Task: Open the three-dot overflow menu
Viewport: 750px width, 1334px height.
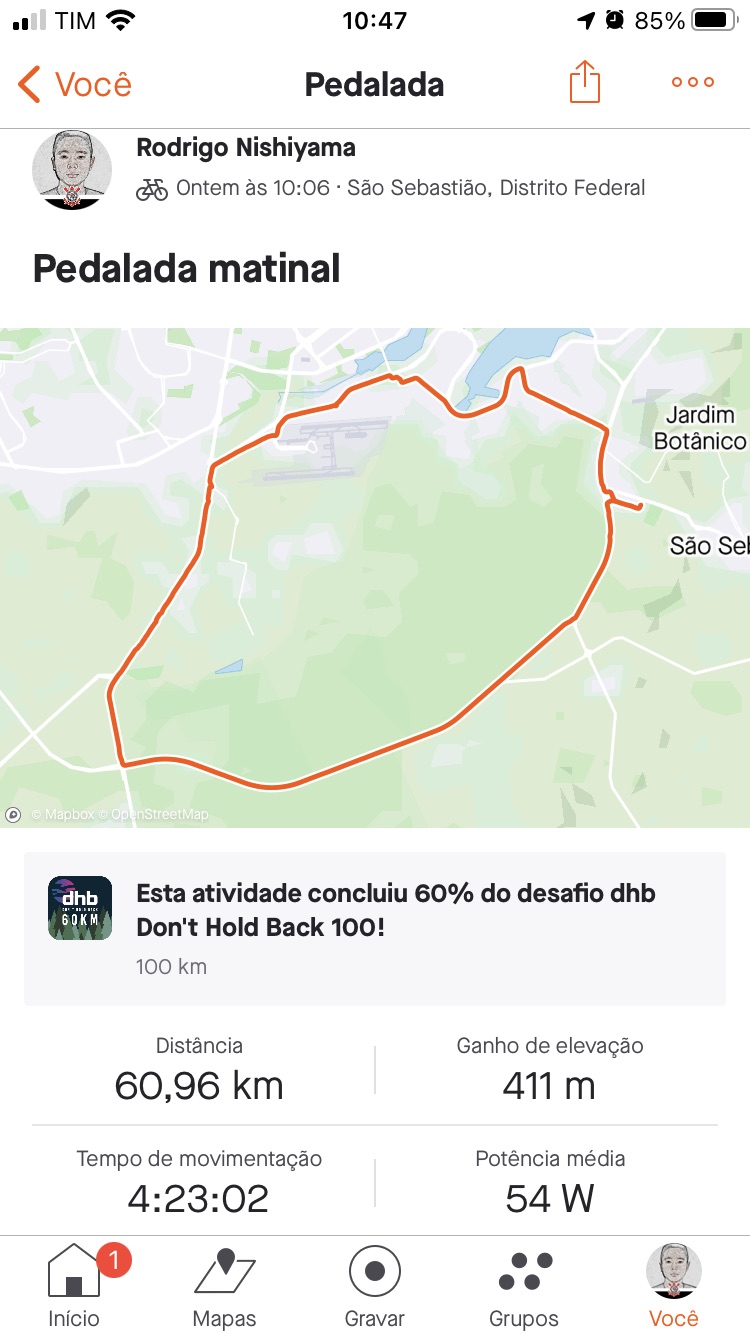Action: click(x=693, y=83)
